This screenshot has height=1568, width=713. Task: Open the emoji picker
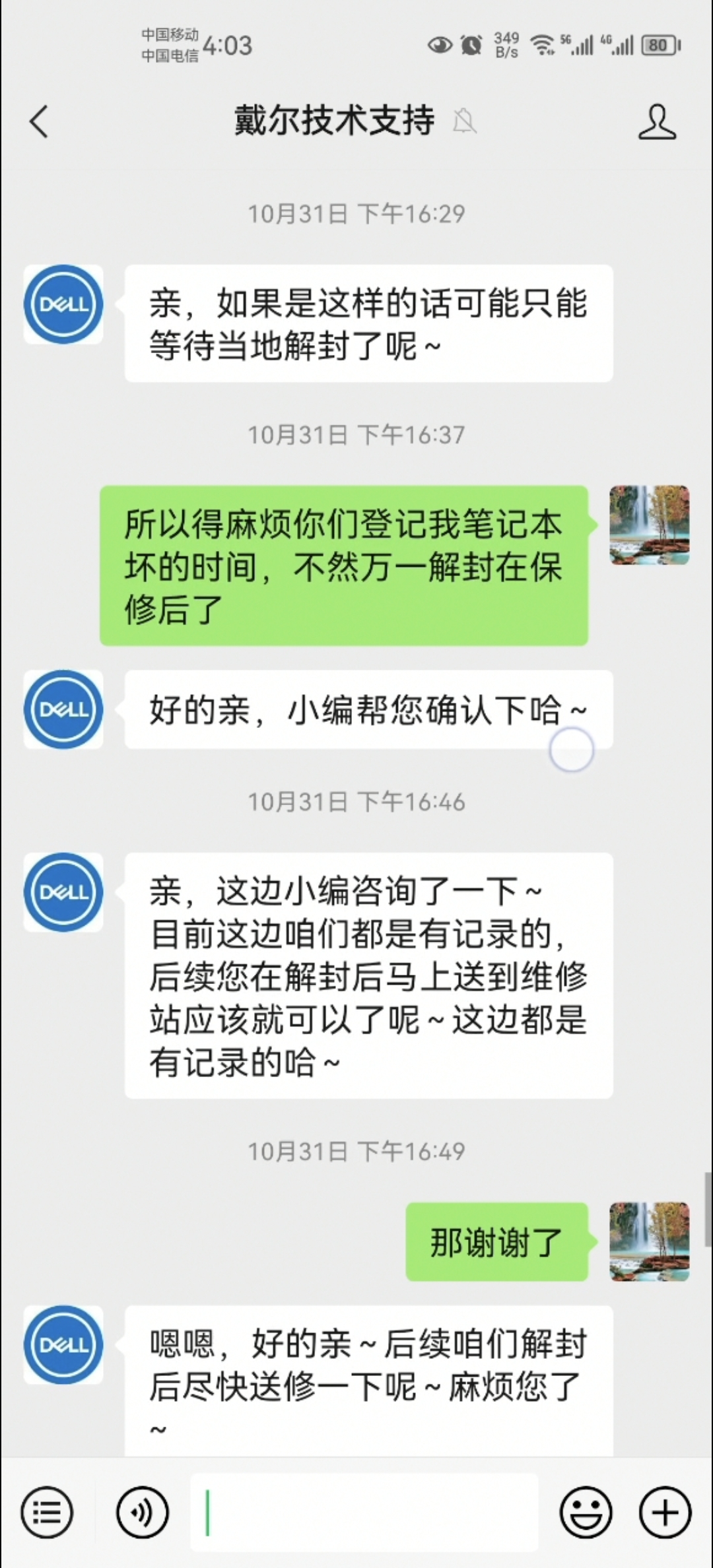tap(586, 1512)
